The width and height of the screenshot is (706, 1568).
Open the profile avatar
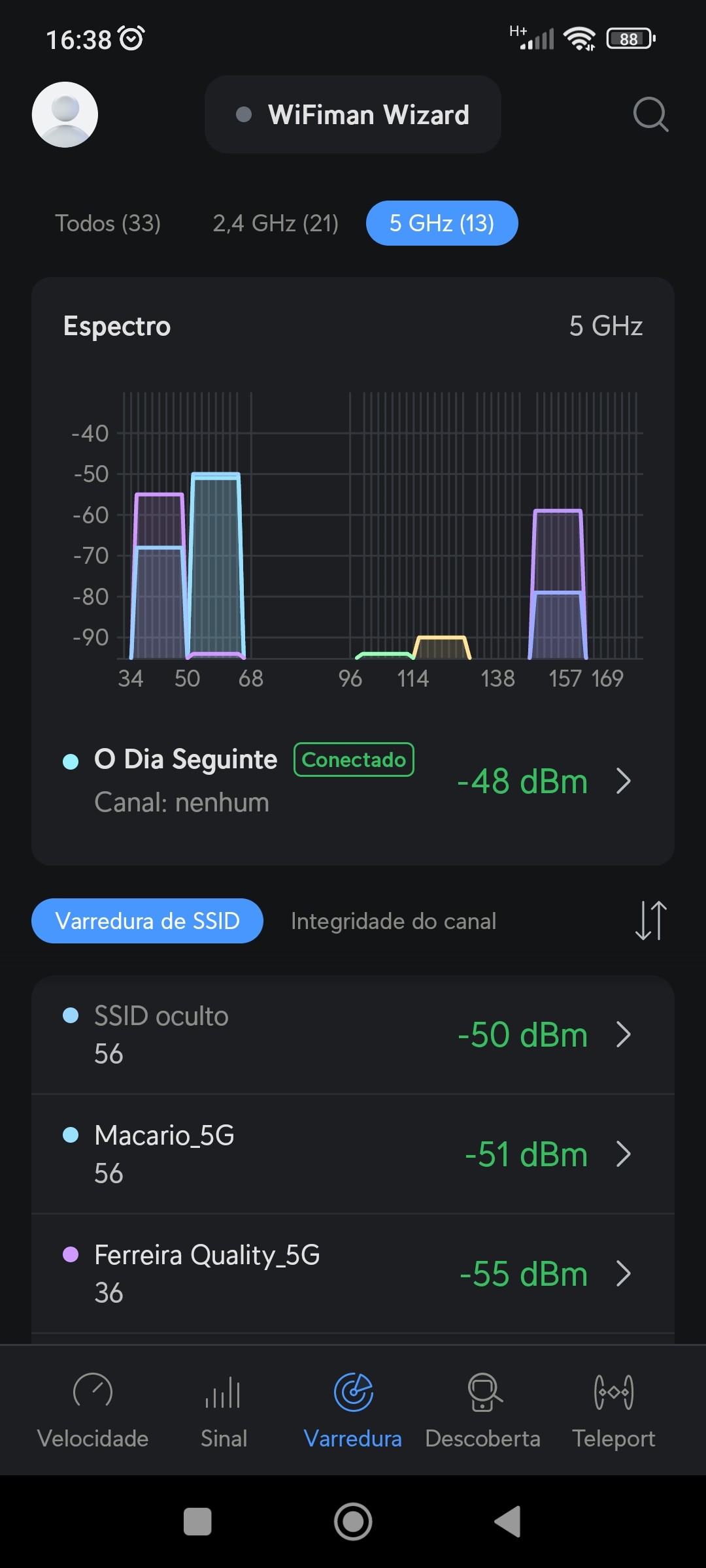[65, 114]
